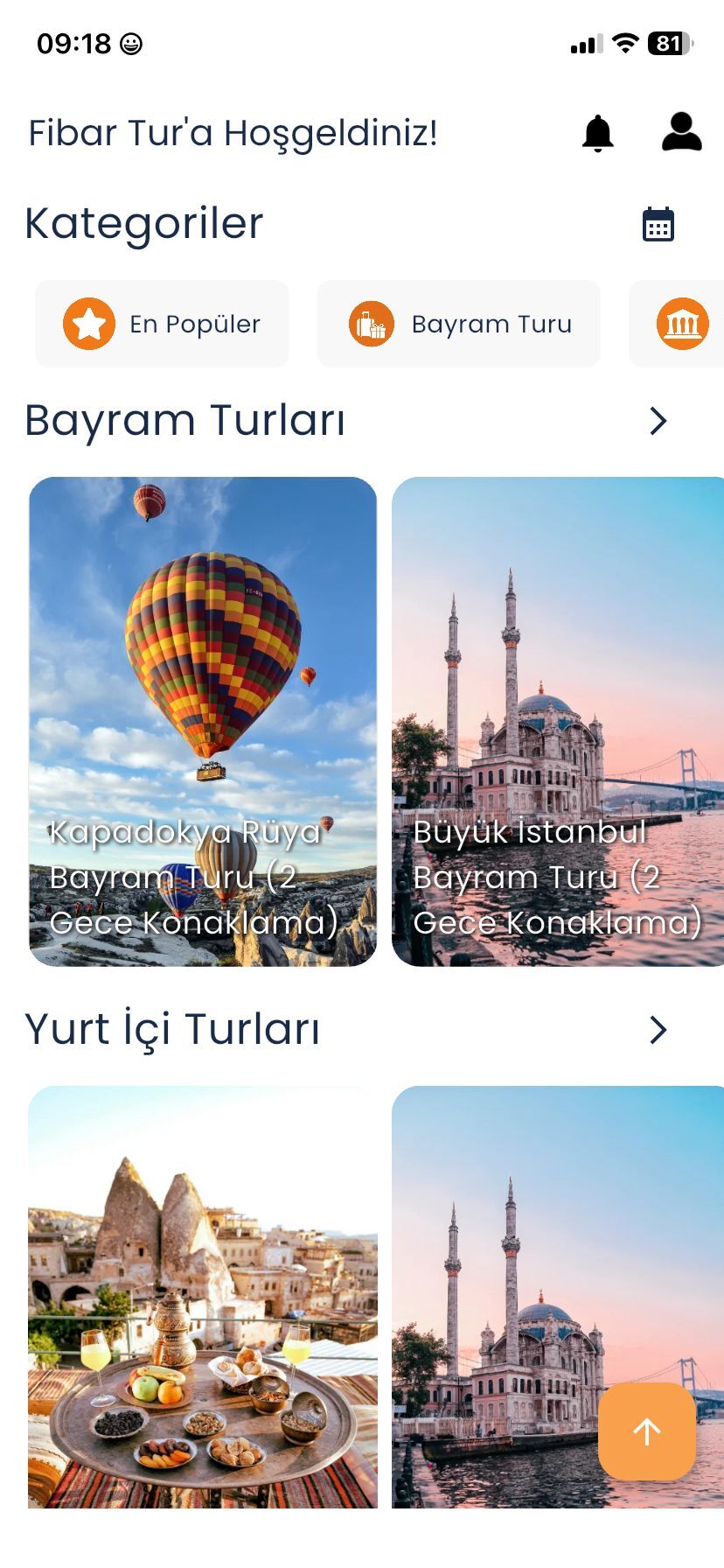The image size is (724, 1568).
Task: View Büyük İstanbul Bayram Turu card
Action: point(558,721)
